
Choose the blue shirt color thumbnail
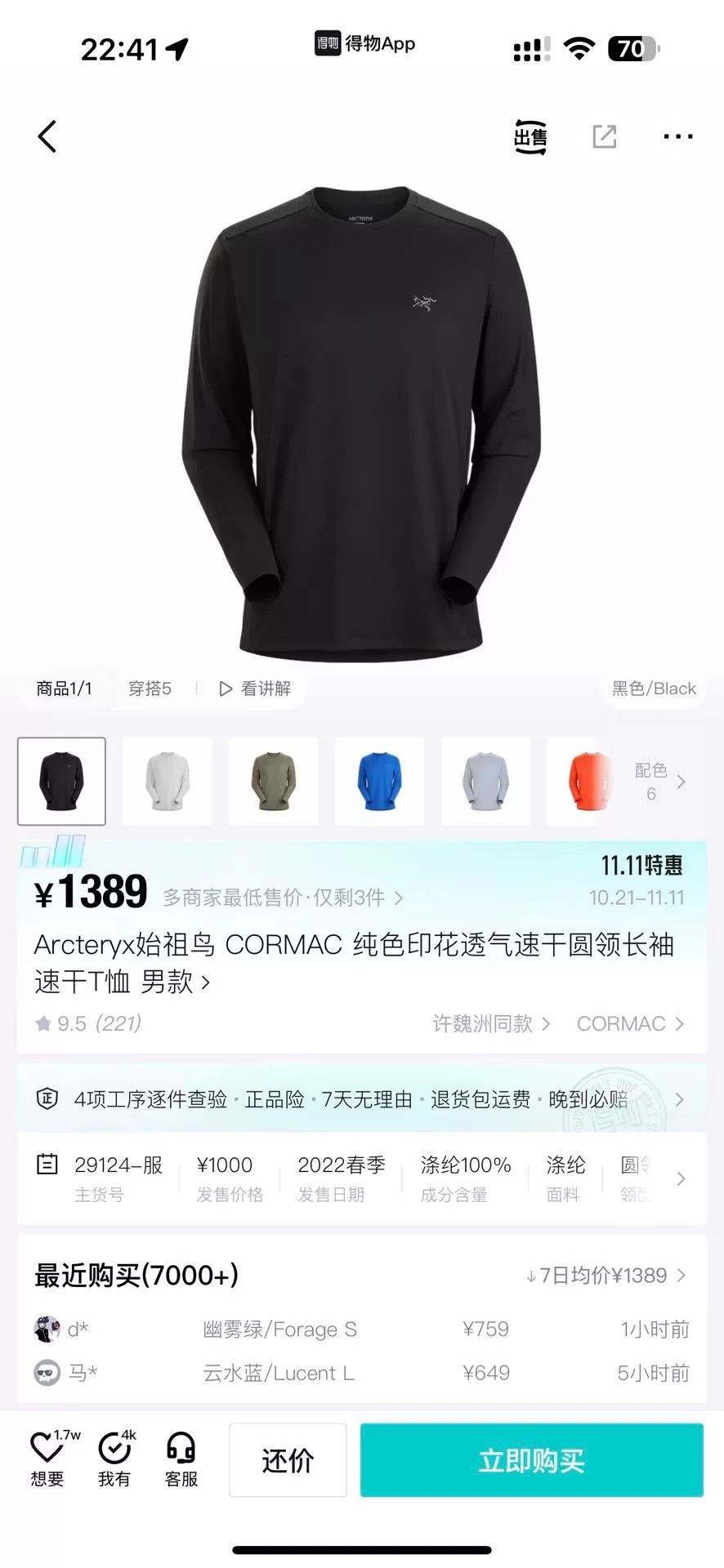coord(380,782)
